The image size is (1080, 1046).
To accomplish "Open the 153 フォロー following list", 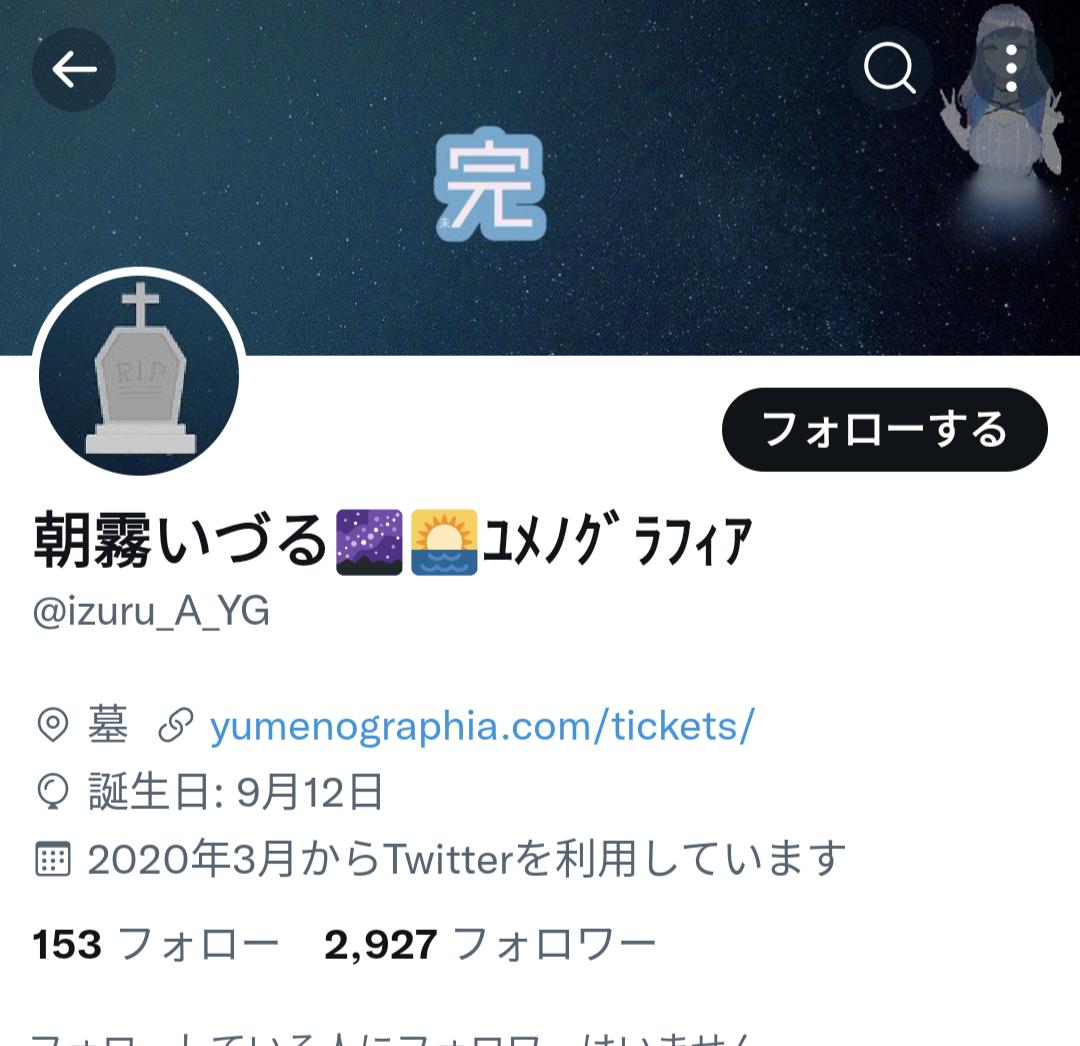I will click(156, 943).
